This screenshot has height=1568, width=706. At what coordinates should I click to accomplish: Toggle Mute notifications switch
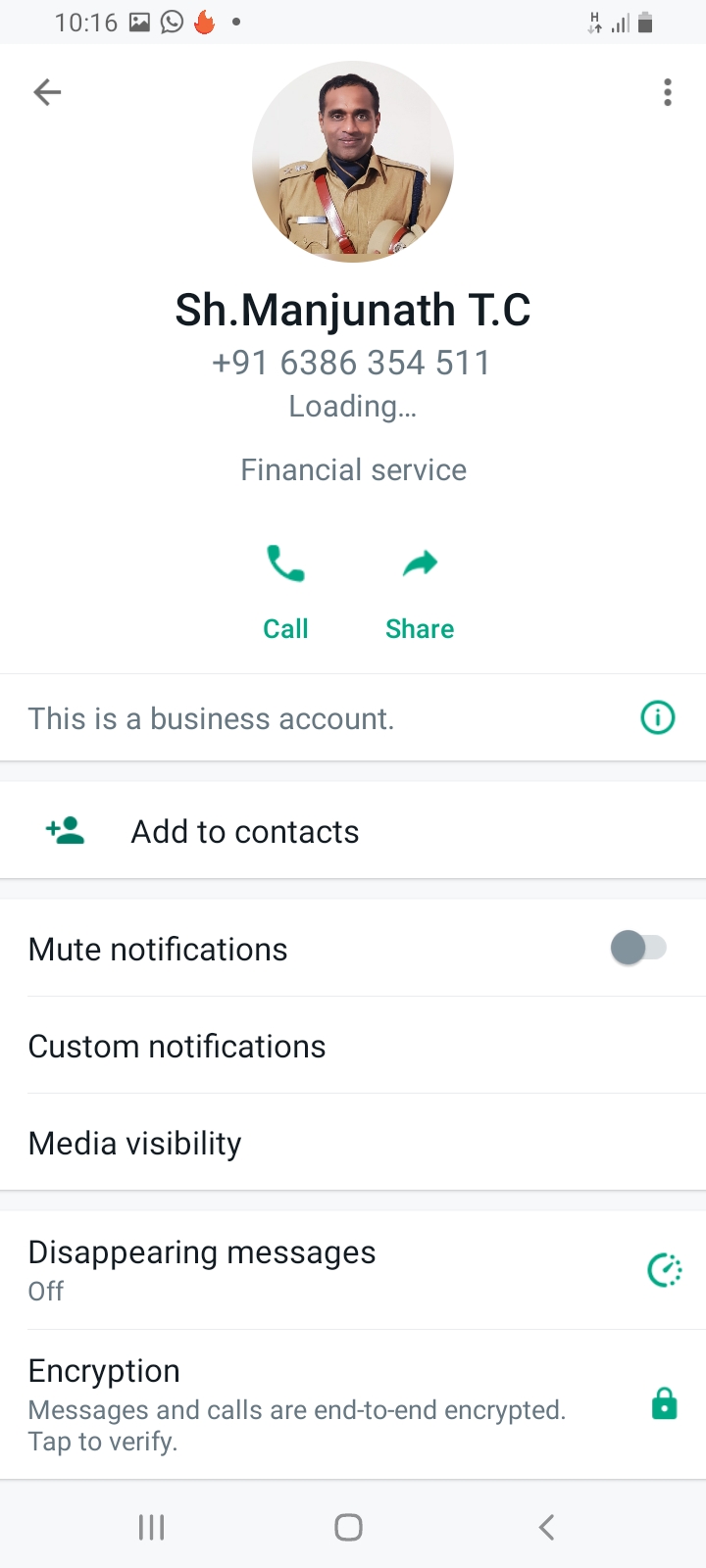(638, 948)
